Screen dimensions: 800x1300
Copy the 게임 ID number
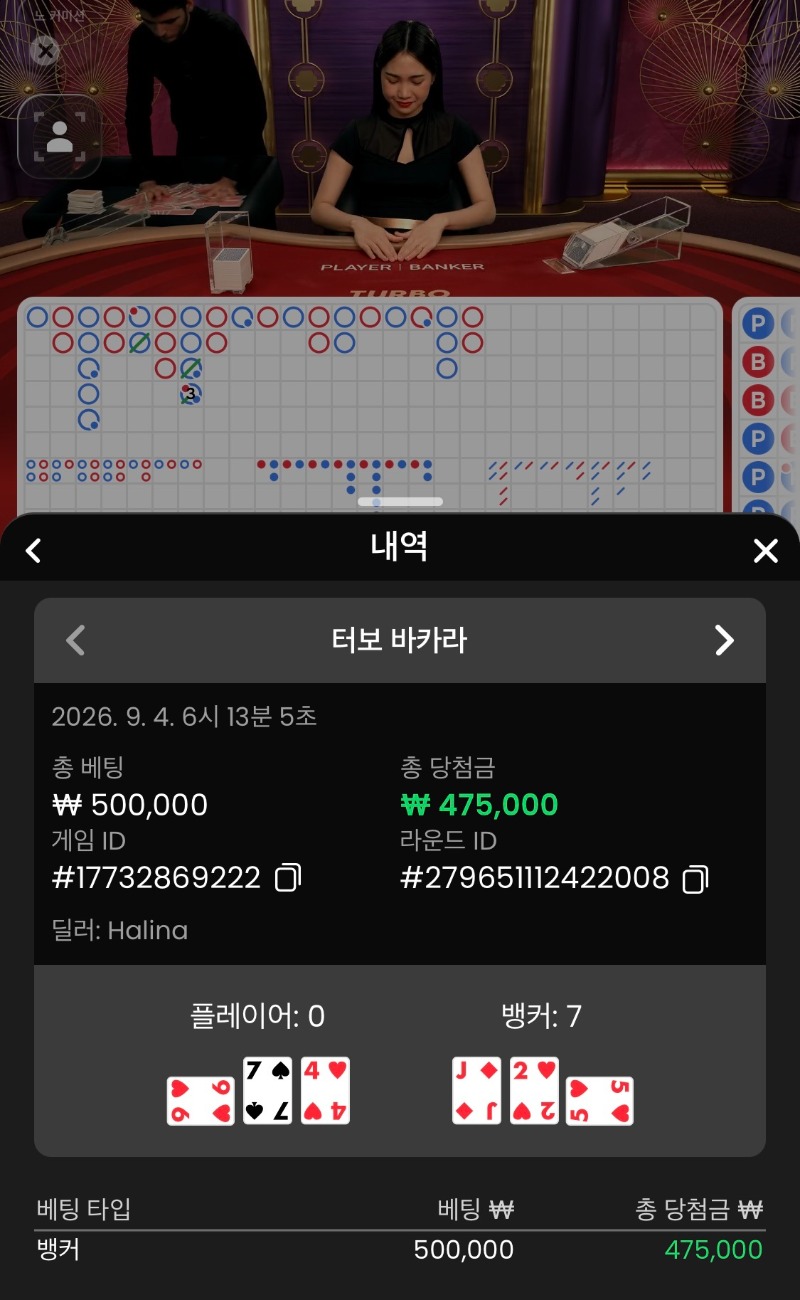pos(288,878)
